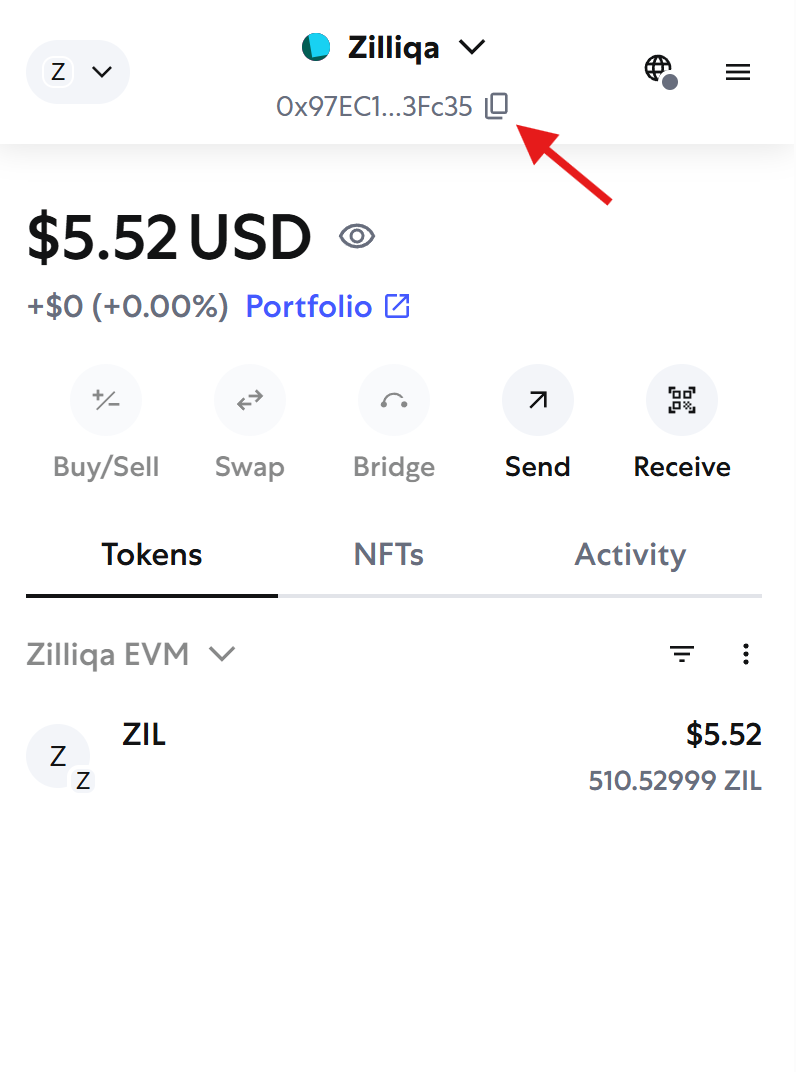Image resolution: width=796 pixels, height=1072 pixels.
Task: Show the Receive QR code option
Action: click(682, 401)
